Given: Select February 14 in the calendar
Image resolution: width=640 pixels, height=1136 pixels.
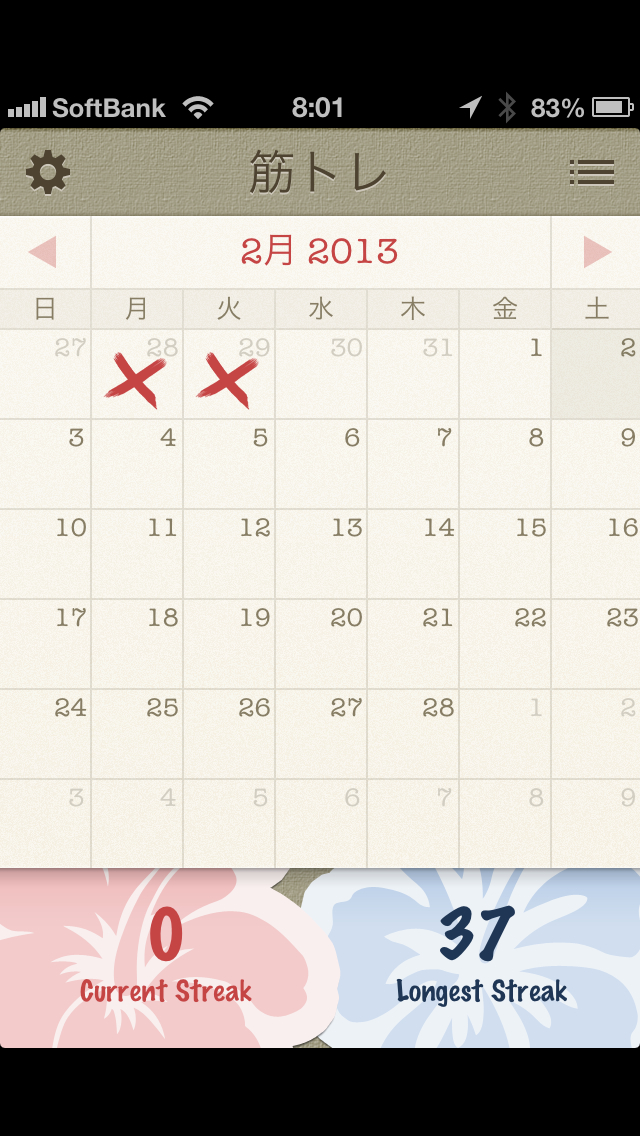Looking at the screenshot, I should [413, 554].
